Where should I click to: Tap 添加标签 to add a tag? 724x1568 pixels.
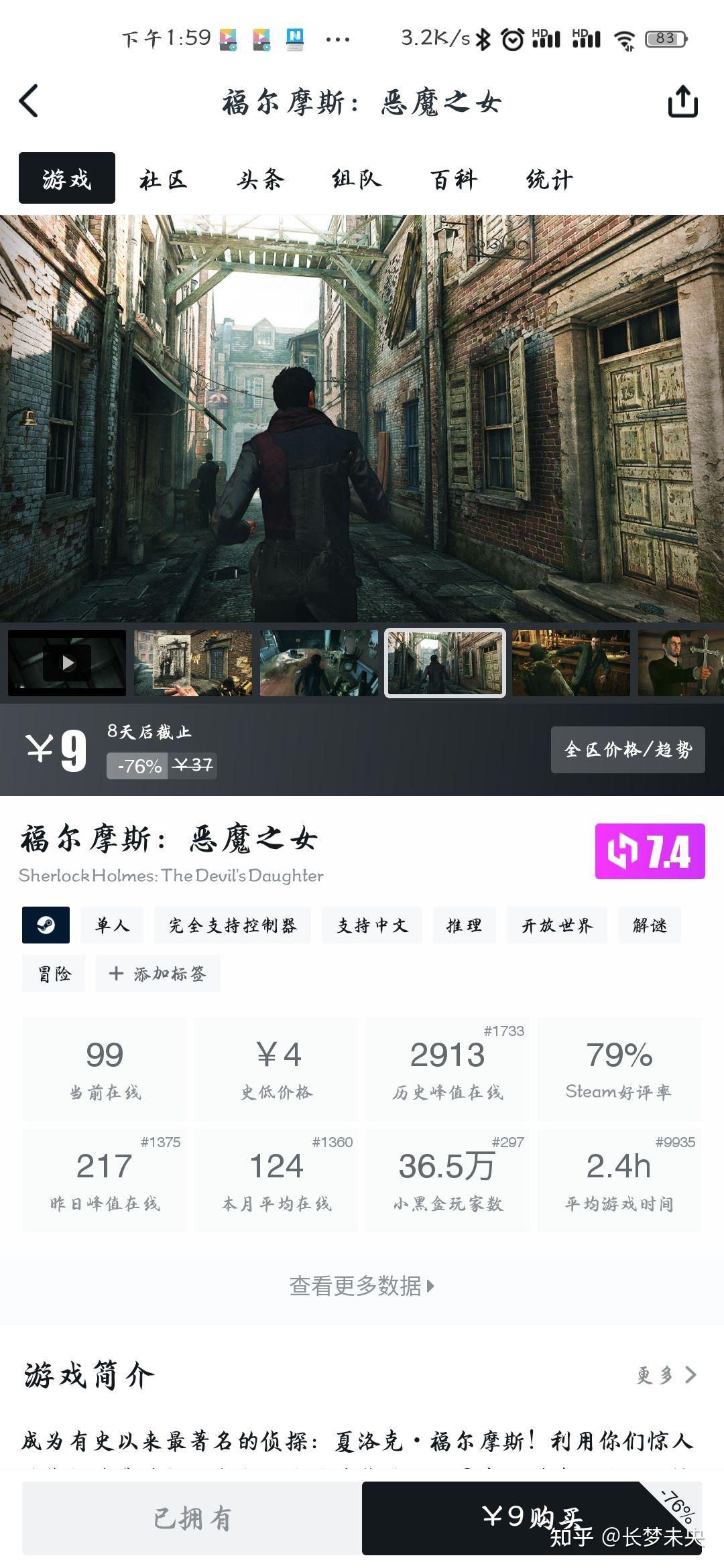tap(158, 974)
